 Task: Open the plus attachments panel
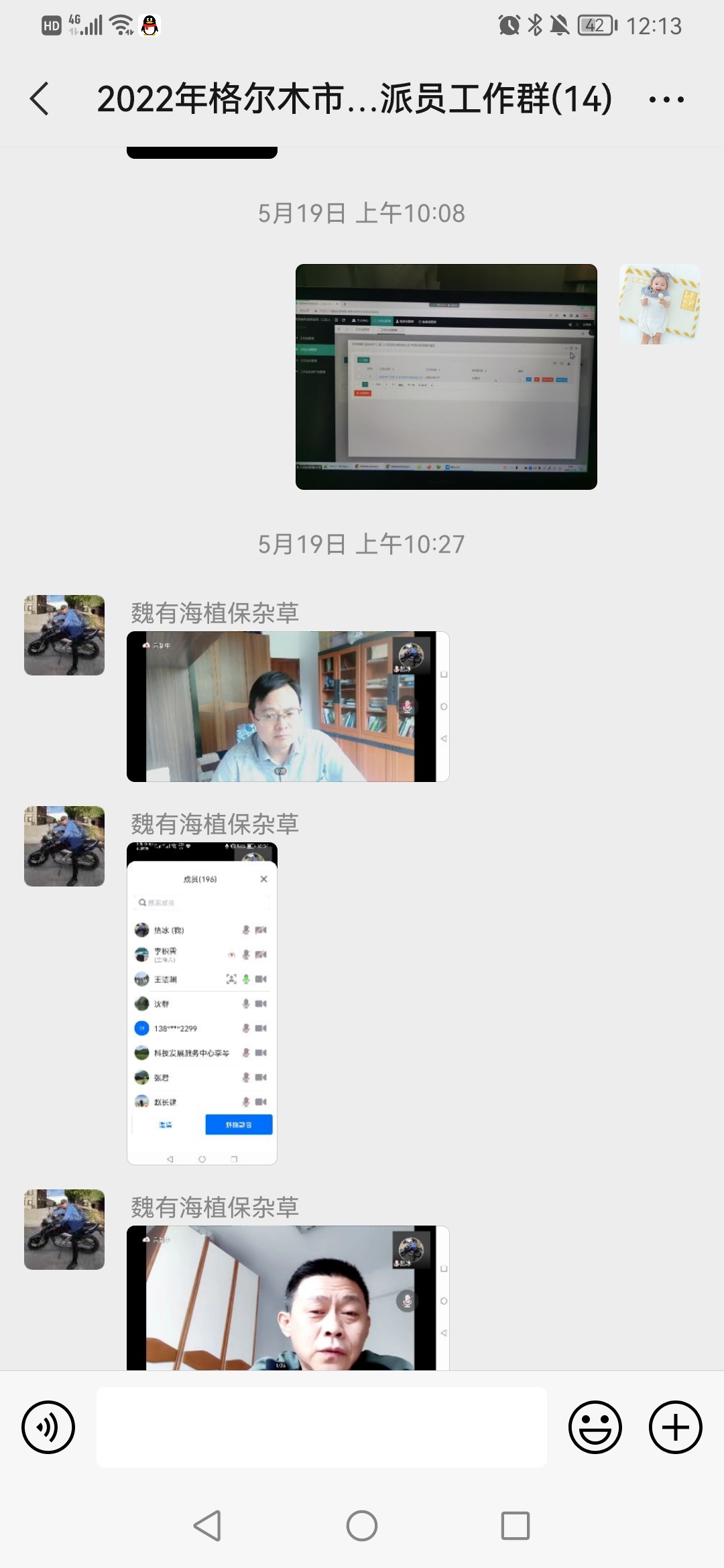coord(675,1427)
